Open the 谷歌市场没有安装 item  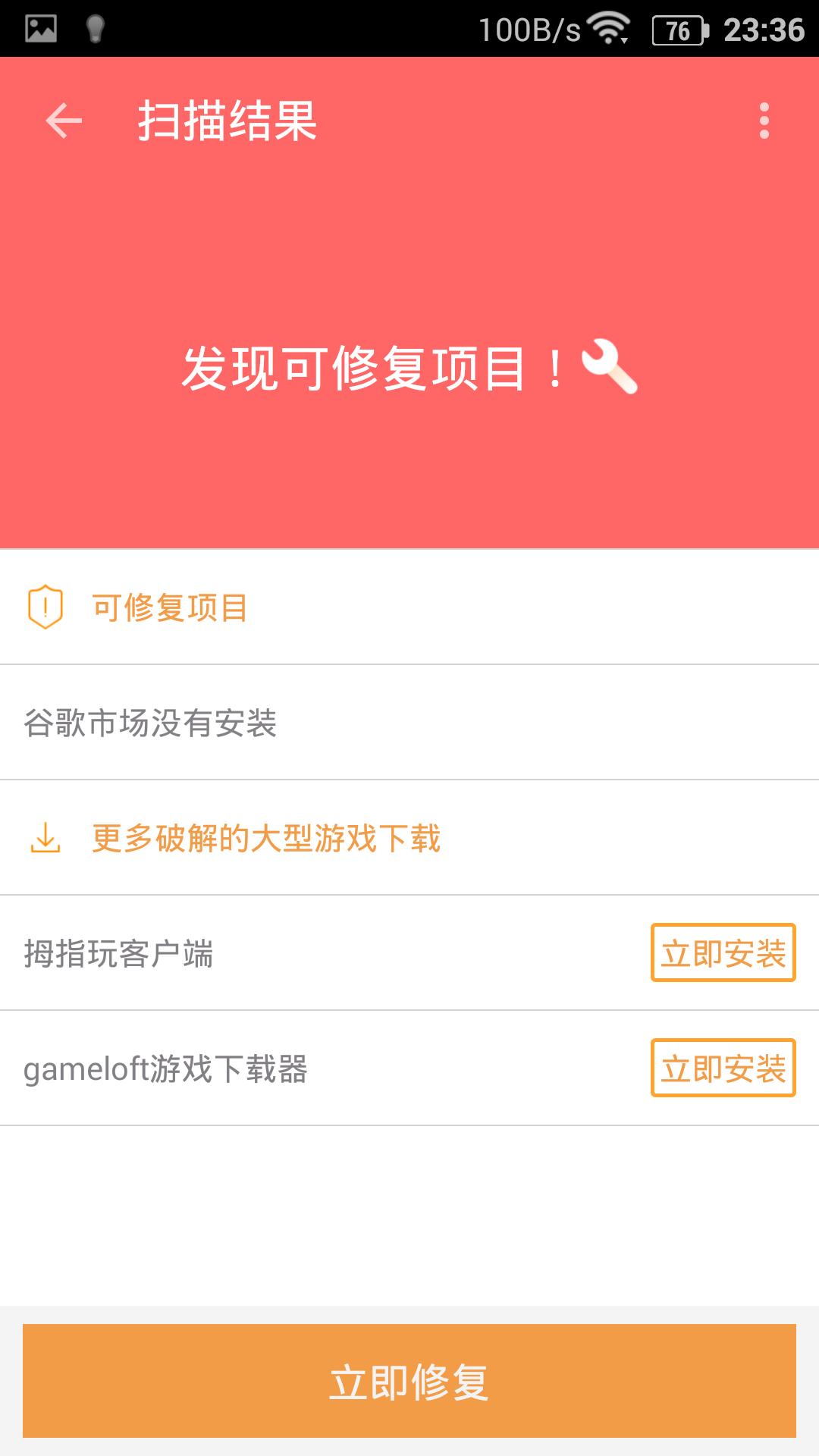tap(409, 723)
